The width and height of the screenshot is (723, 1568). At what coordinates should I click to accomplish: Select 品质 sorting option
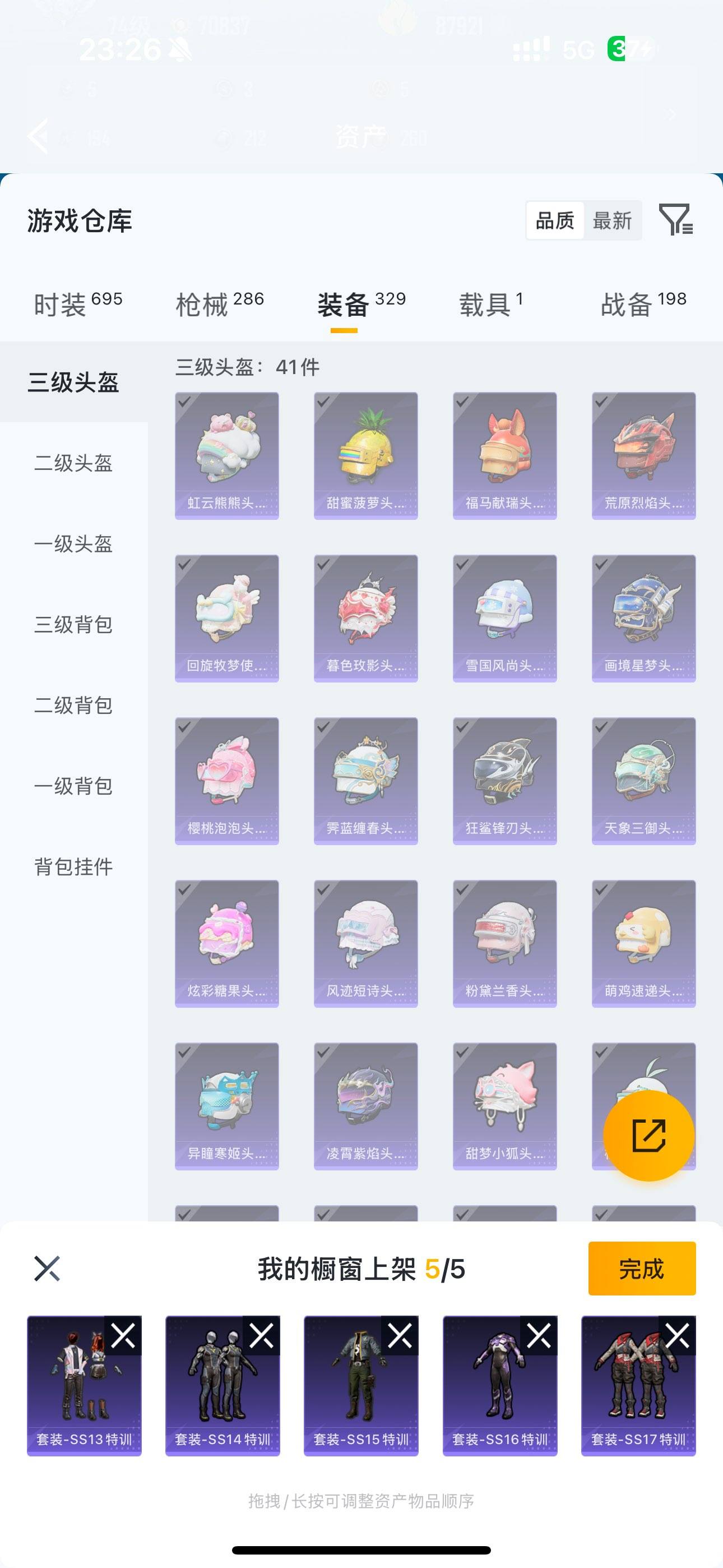click(x=554, y=220)
